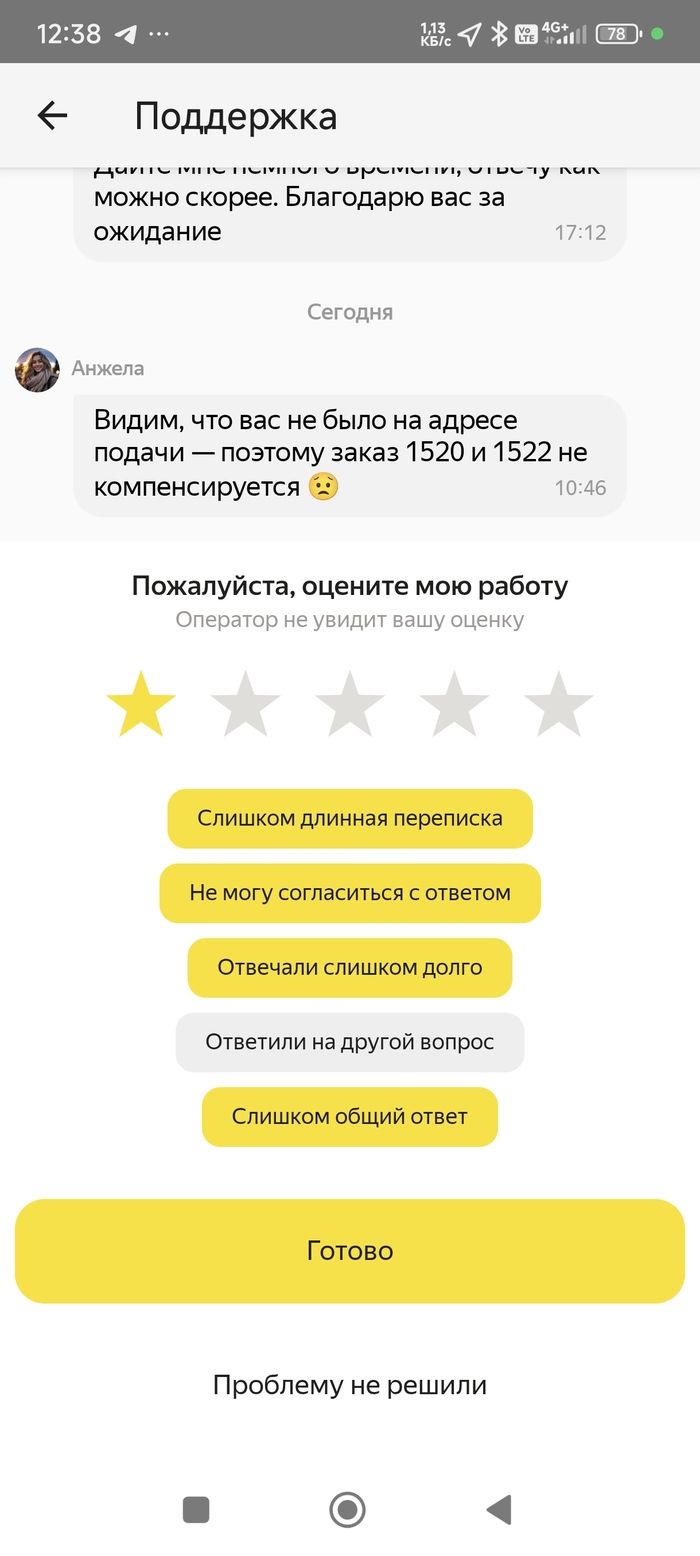Screen dimensions: 700x1556
Task: Open Анжела's avatar in the chat
Action: pos(37,370)
